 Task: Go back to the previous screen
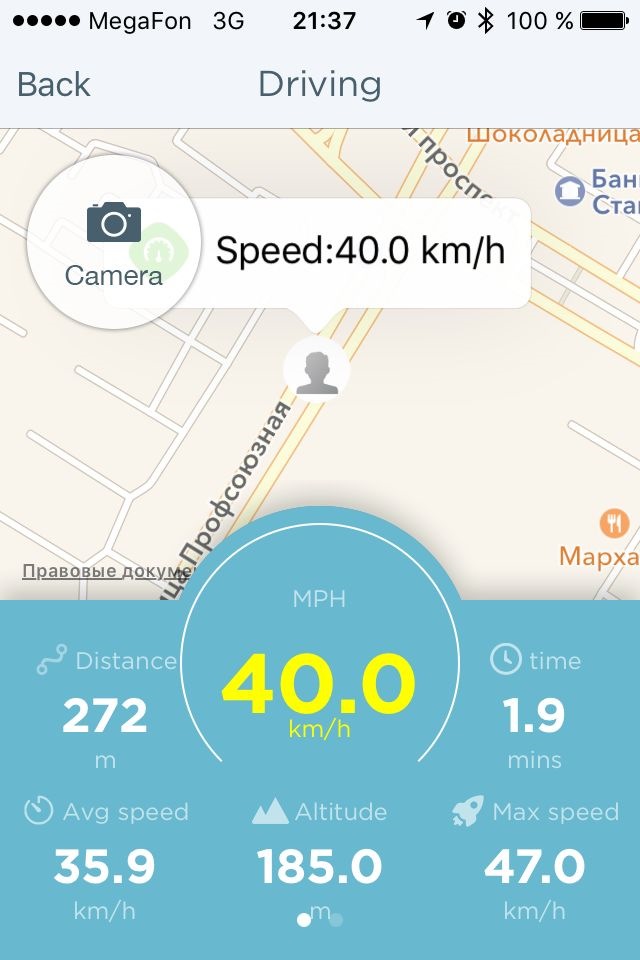point(53,84)
